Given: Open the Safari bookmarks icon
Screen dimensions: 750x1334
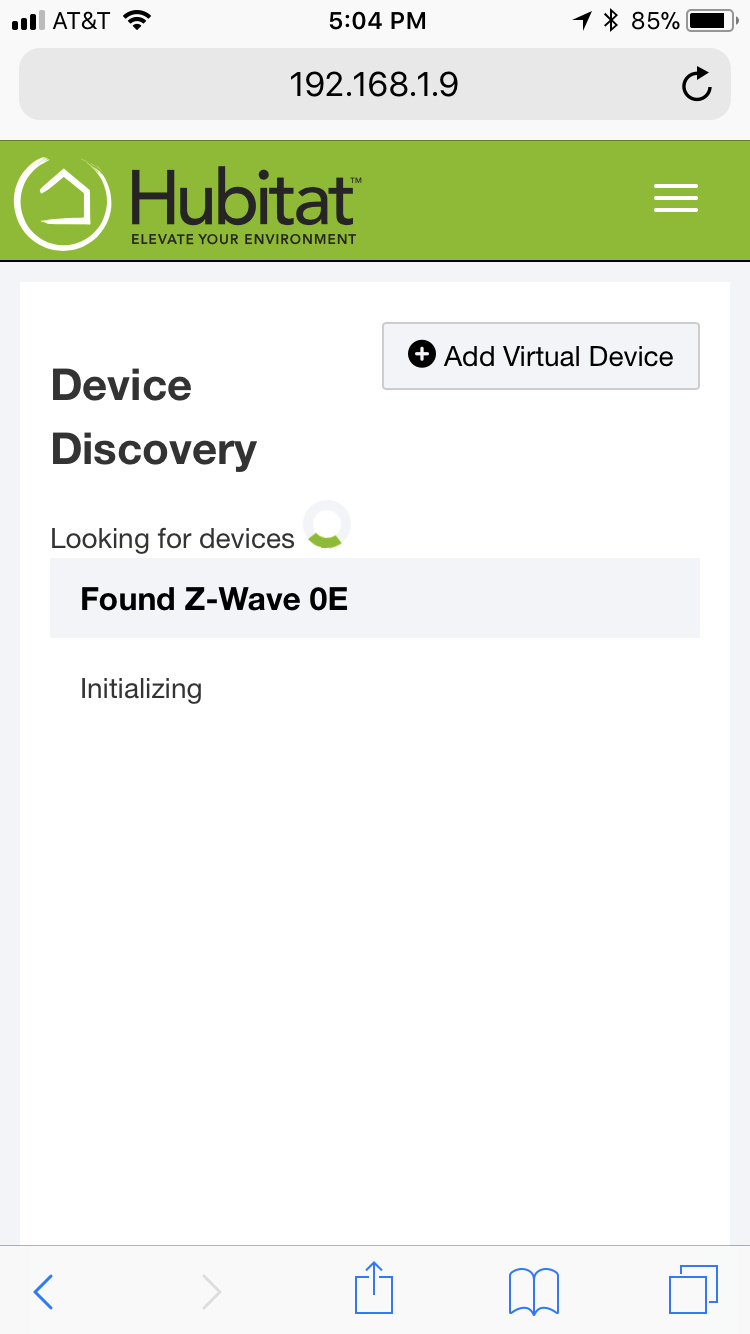Looking at the screenshot, I should [533, 1290].
